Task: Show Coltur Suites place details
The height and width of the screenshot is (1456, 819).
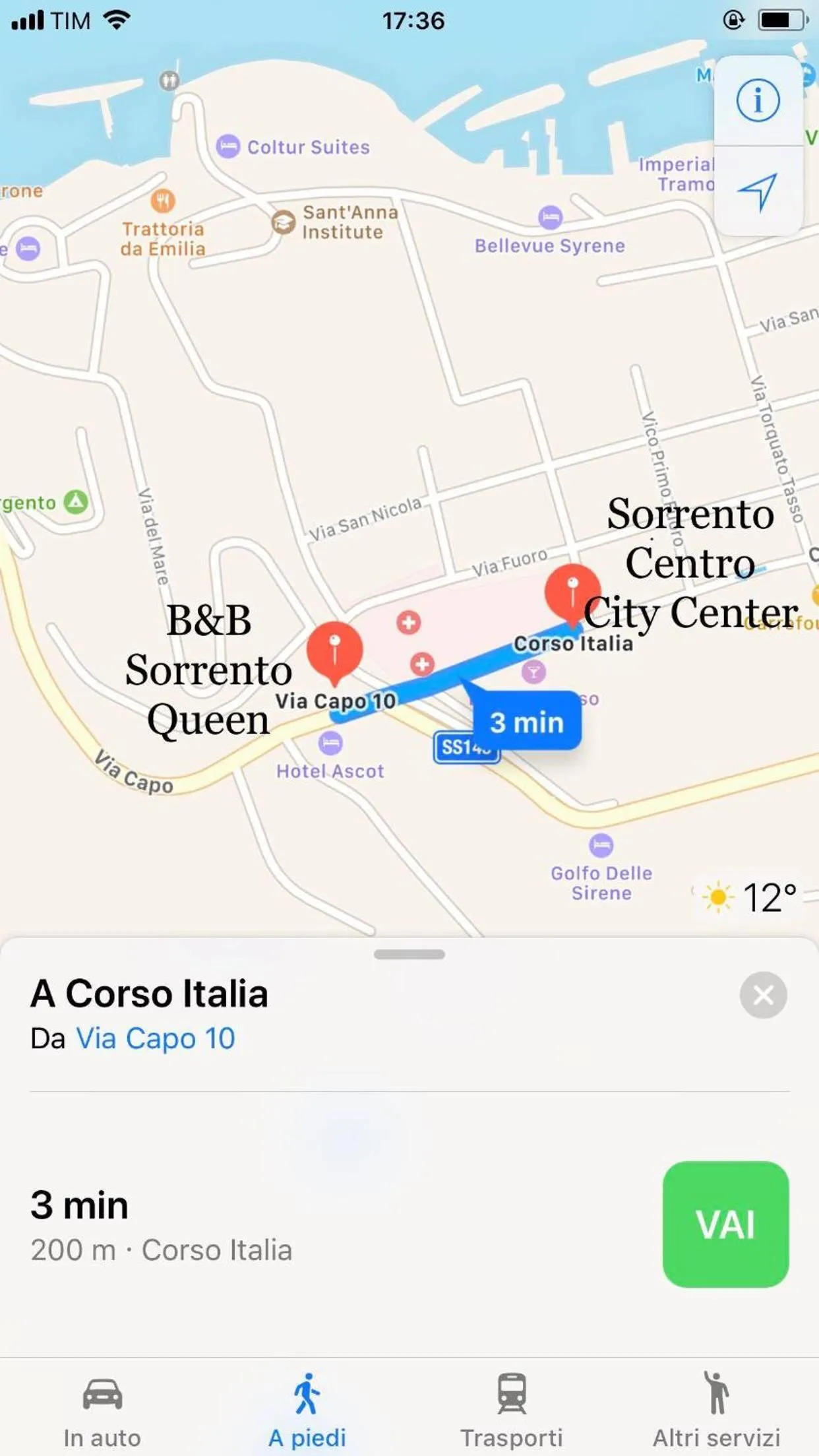Action: (x=228, y=146)
